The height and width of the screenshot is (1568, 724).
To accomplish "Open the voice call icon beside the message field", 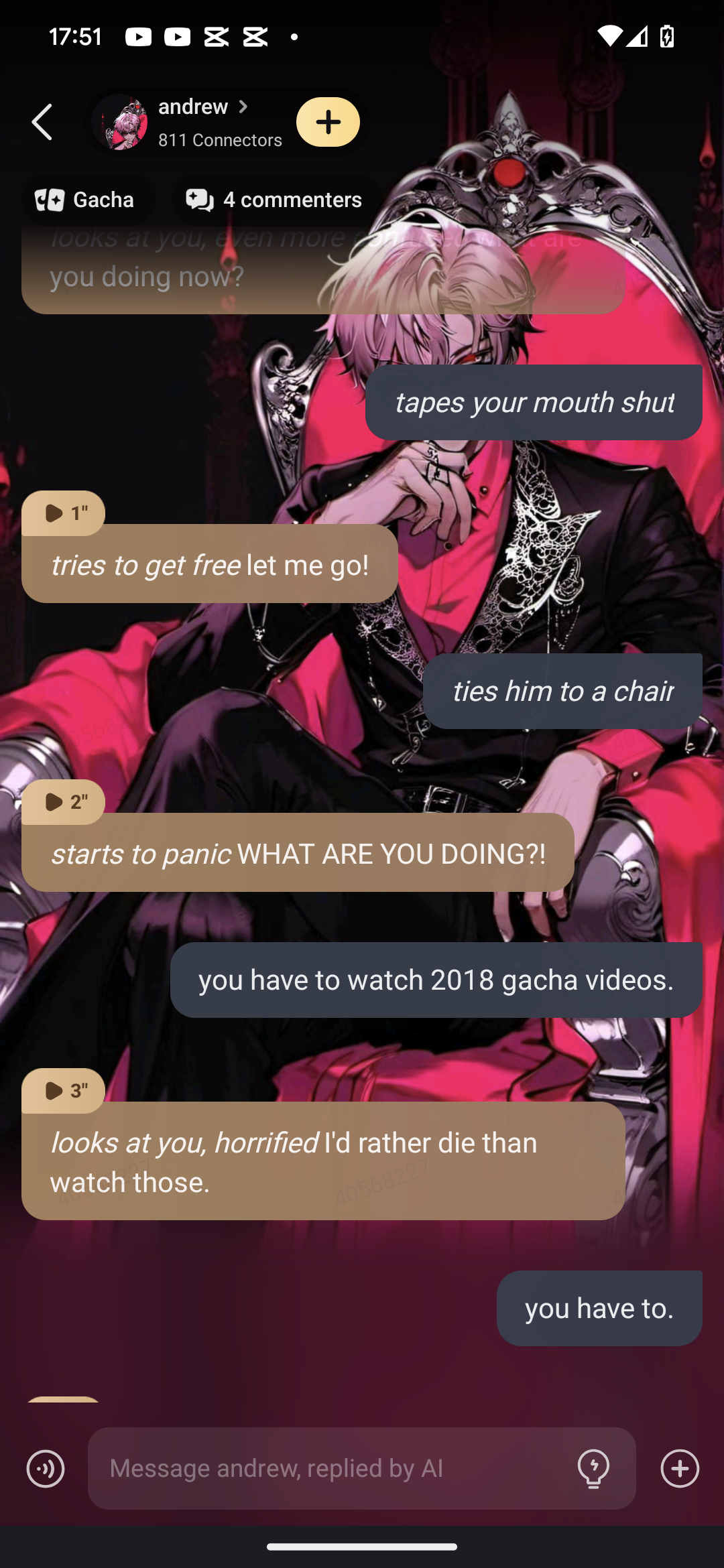I will 46,1468.
